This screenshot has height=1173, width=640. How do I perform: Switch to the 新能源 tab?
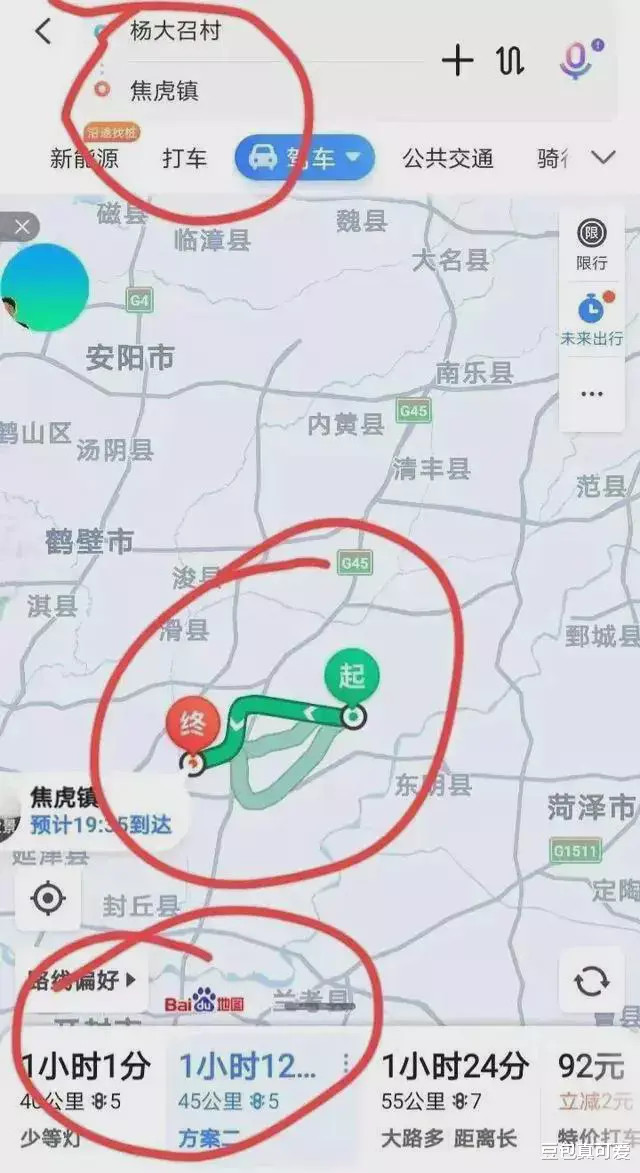pos(84,158)
